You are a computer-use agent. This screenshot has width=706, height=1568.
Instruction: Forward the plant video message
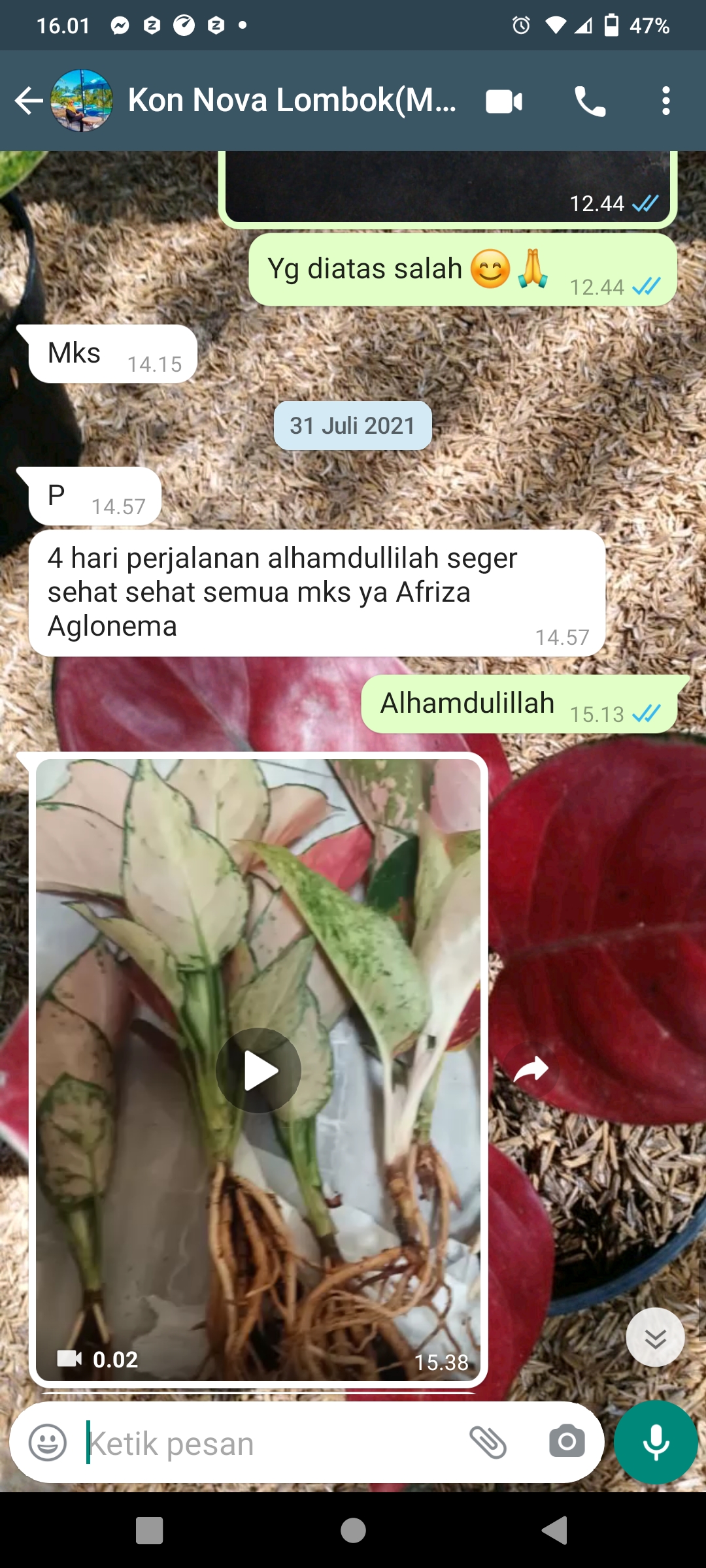coord(531,1070)
